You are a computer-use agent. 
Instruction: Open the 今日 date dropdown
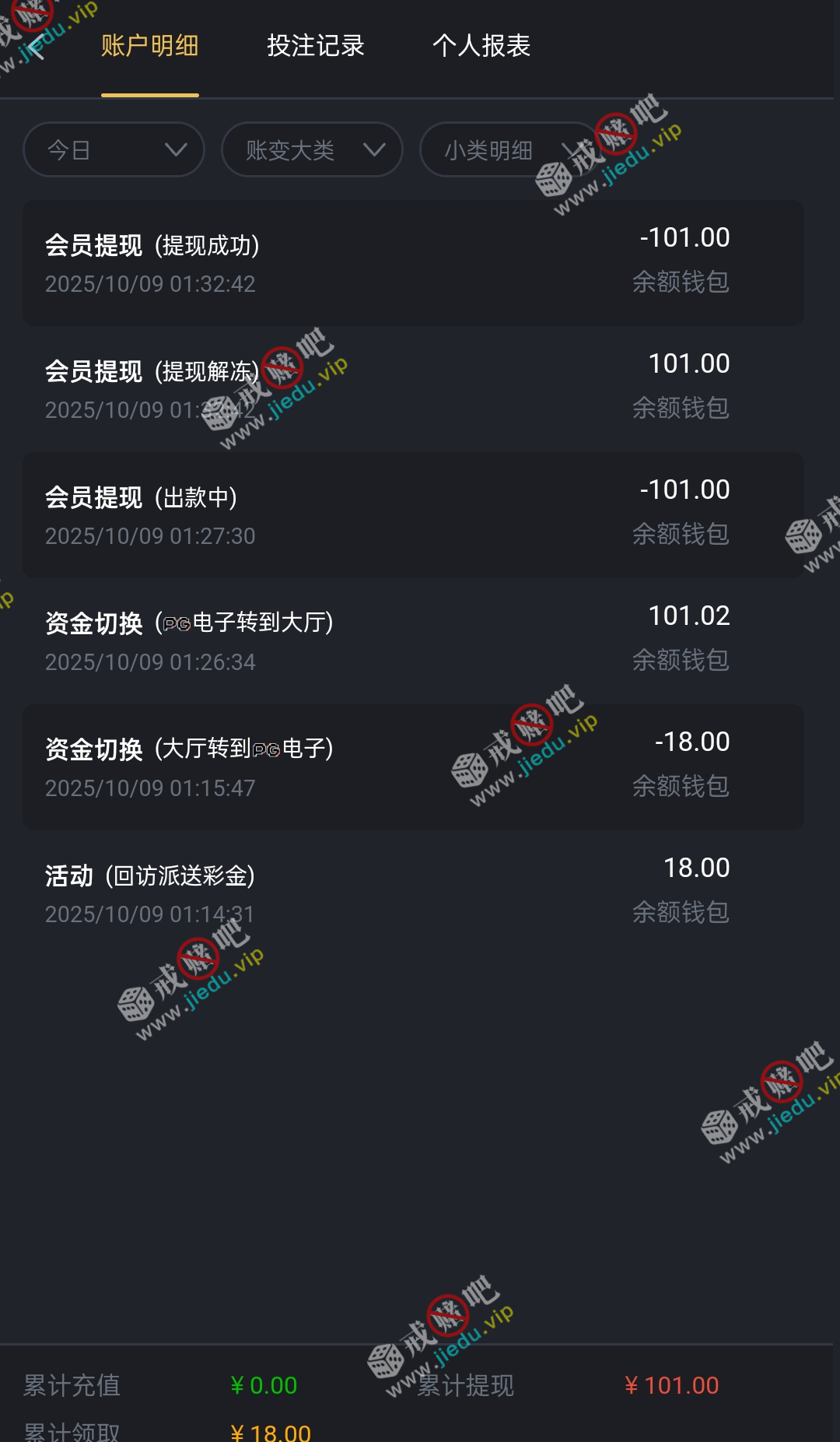point(114,149)
